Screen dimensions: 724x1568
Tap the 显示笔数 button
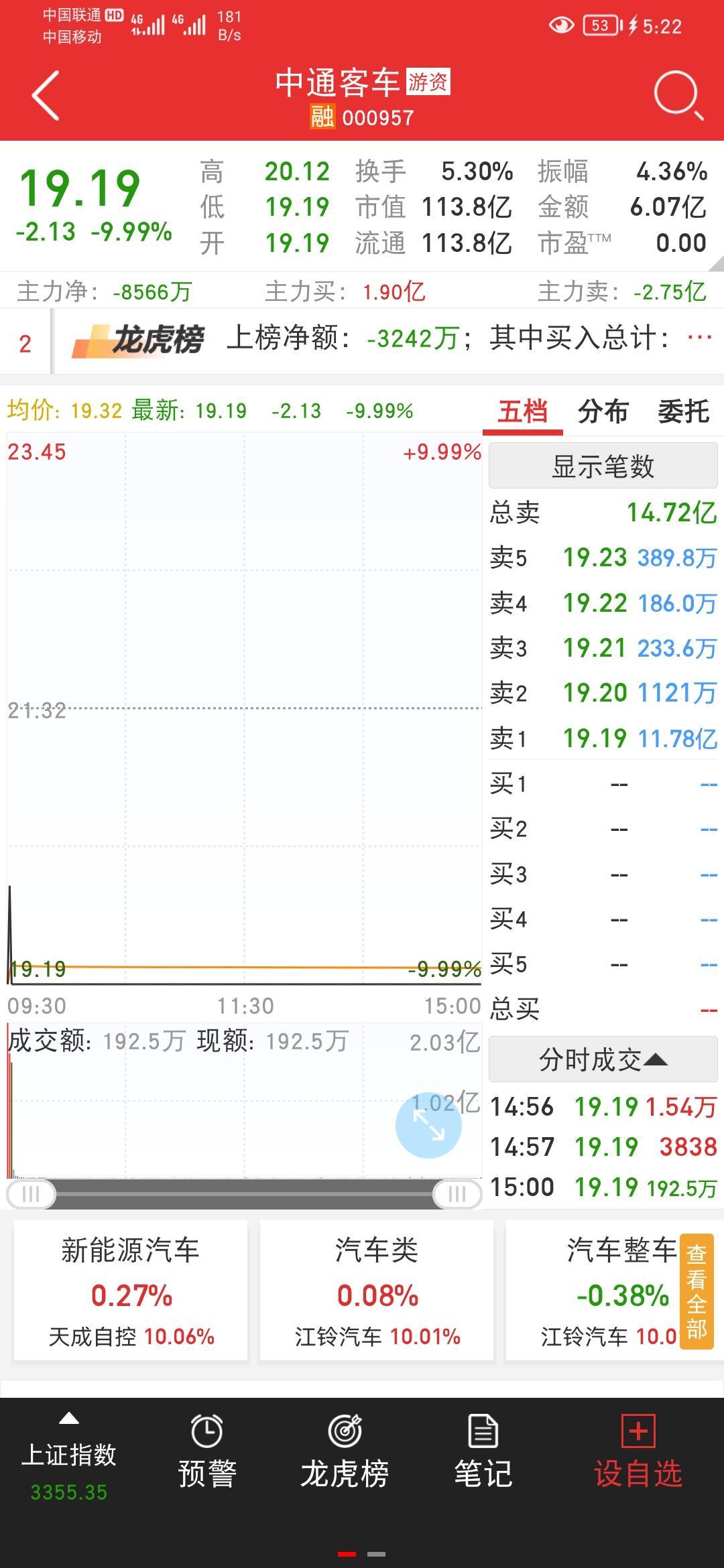pyautogui.click(x=603, y=466)
